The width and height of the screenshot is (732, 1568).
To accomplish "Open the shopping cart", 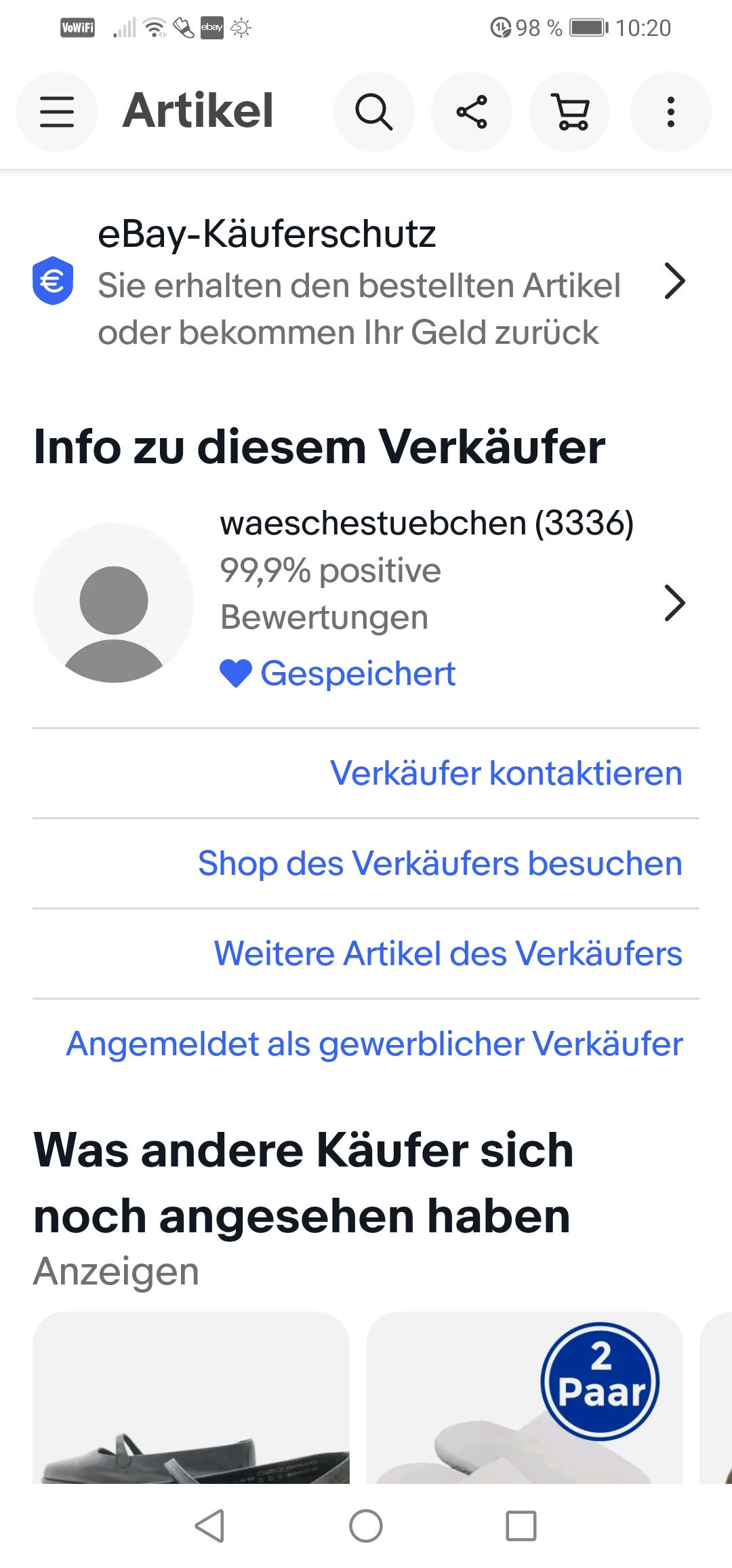I will (x=569, y=112).
